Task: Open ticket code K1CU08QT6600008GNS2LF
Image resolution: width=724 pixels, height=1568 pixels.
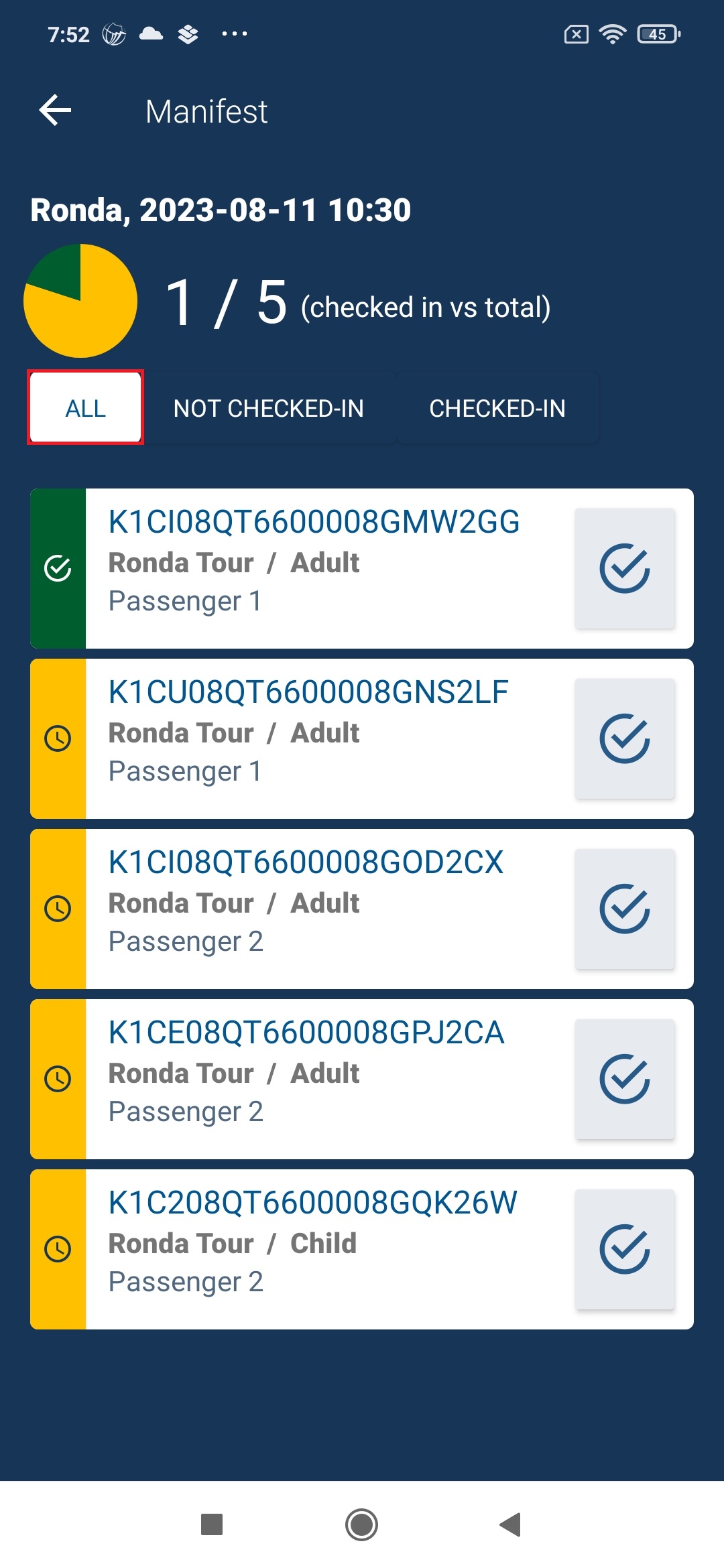Action: (x=308, y=692)
